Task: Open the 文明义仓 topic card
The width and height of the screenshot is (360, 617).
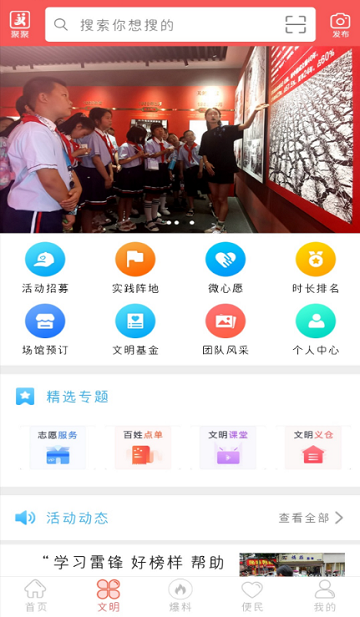Action: 313,448
